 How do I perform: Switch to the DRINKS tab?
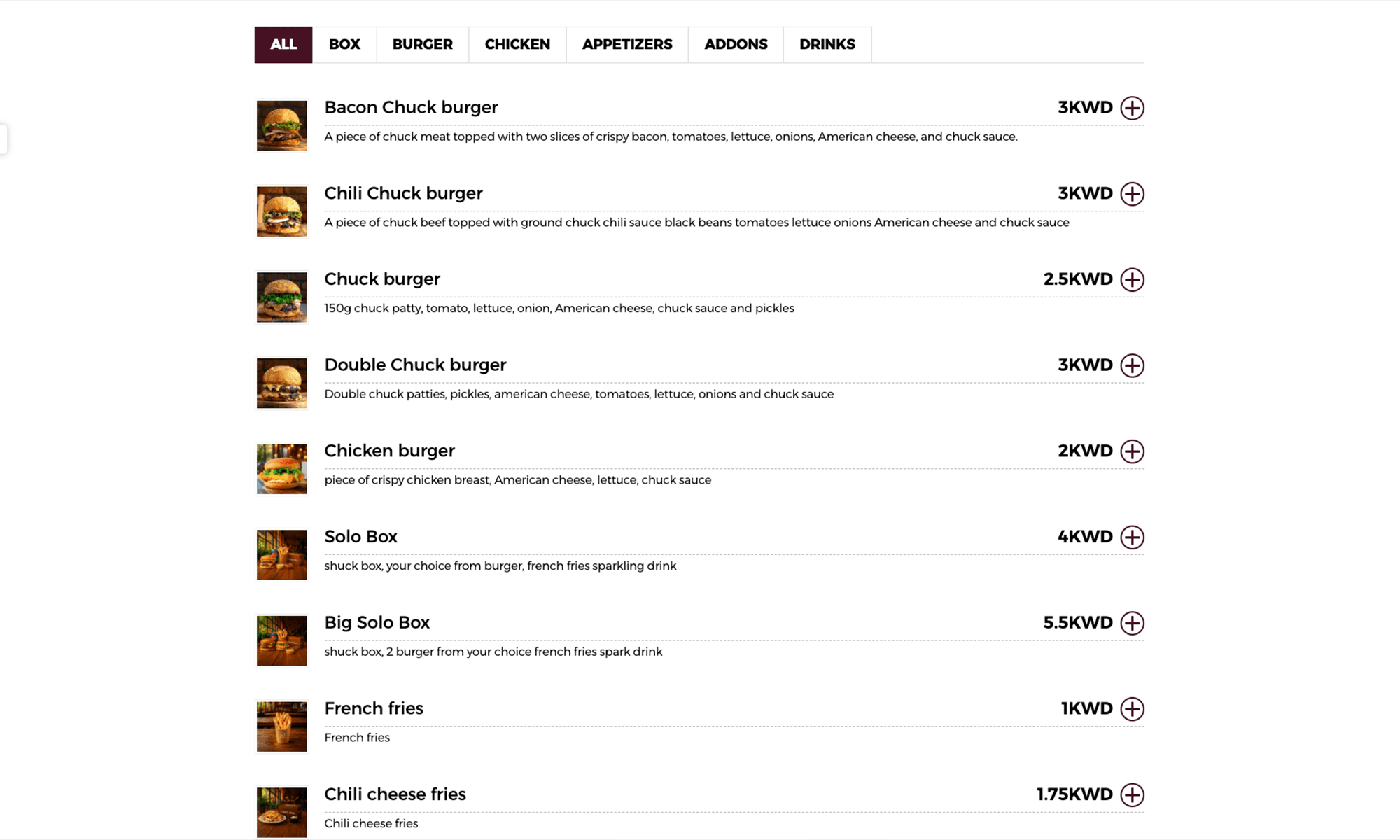coord(827,45)
